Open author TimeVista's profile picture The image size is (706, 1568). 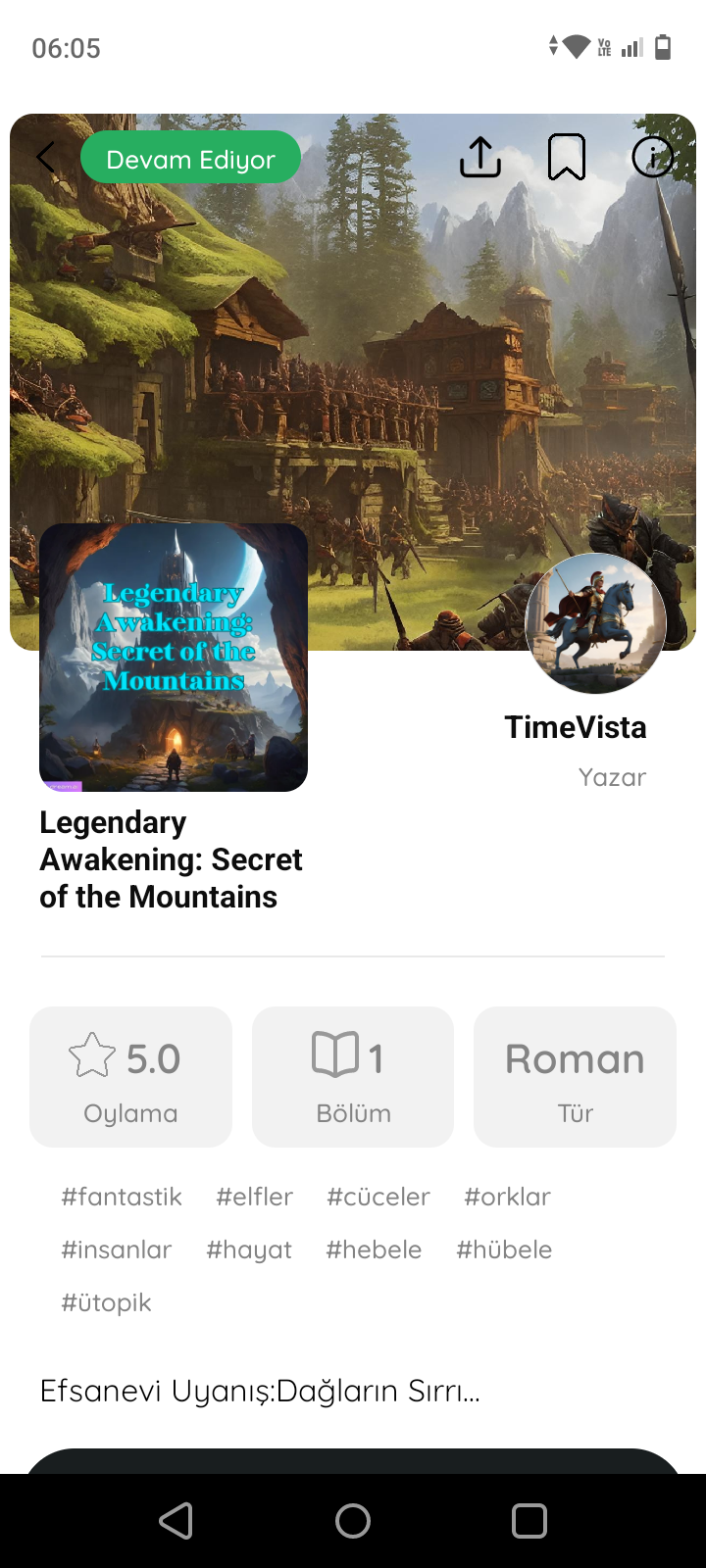[596, 623]
